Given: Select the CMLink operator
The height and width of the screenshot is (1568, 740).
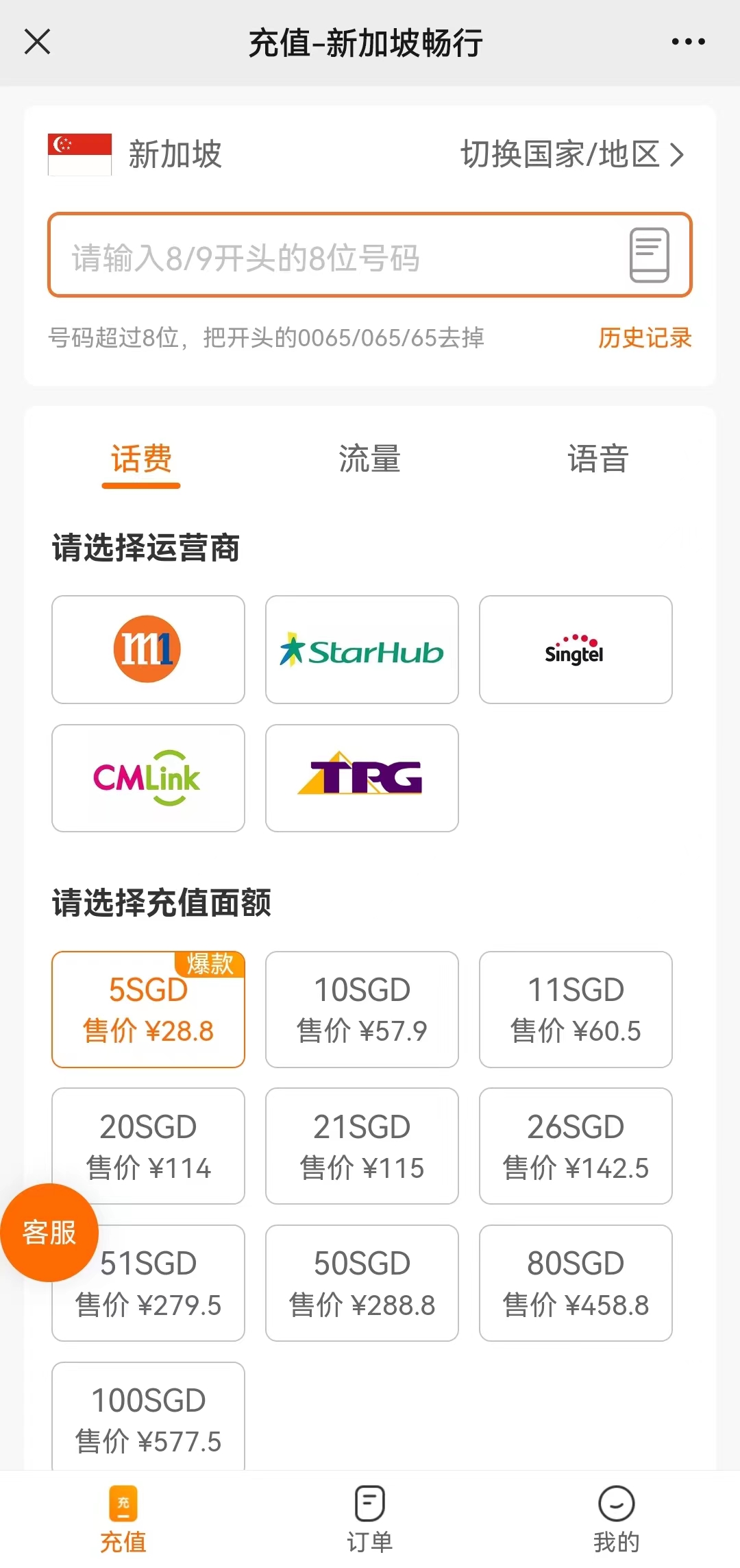Looking at the screenshot, I should pyautogui.click(x=147, y=779).
